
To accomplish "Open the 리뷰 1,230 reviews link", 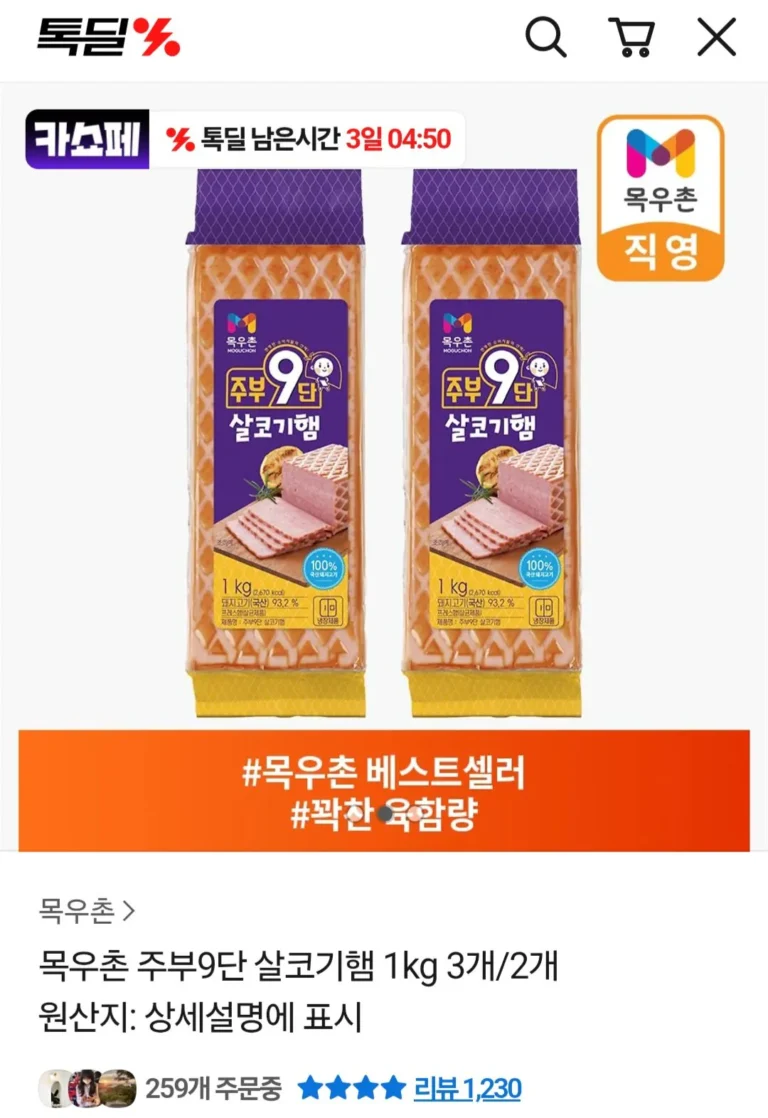I will 468,1088.
